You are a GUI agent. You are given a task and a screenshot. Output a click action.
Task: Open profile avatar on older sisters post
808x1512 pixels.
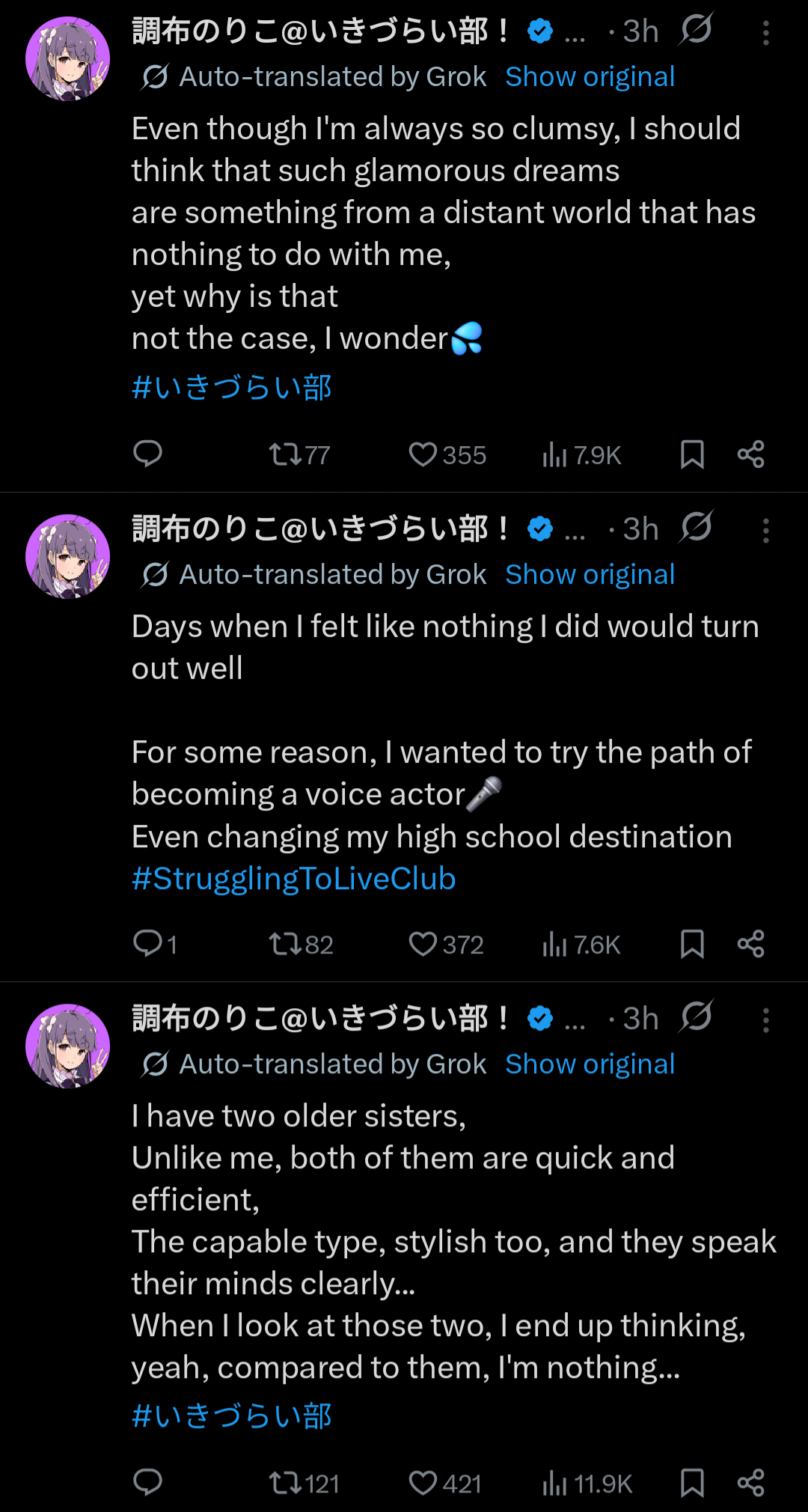tap(67, 1046)
